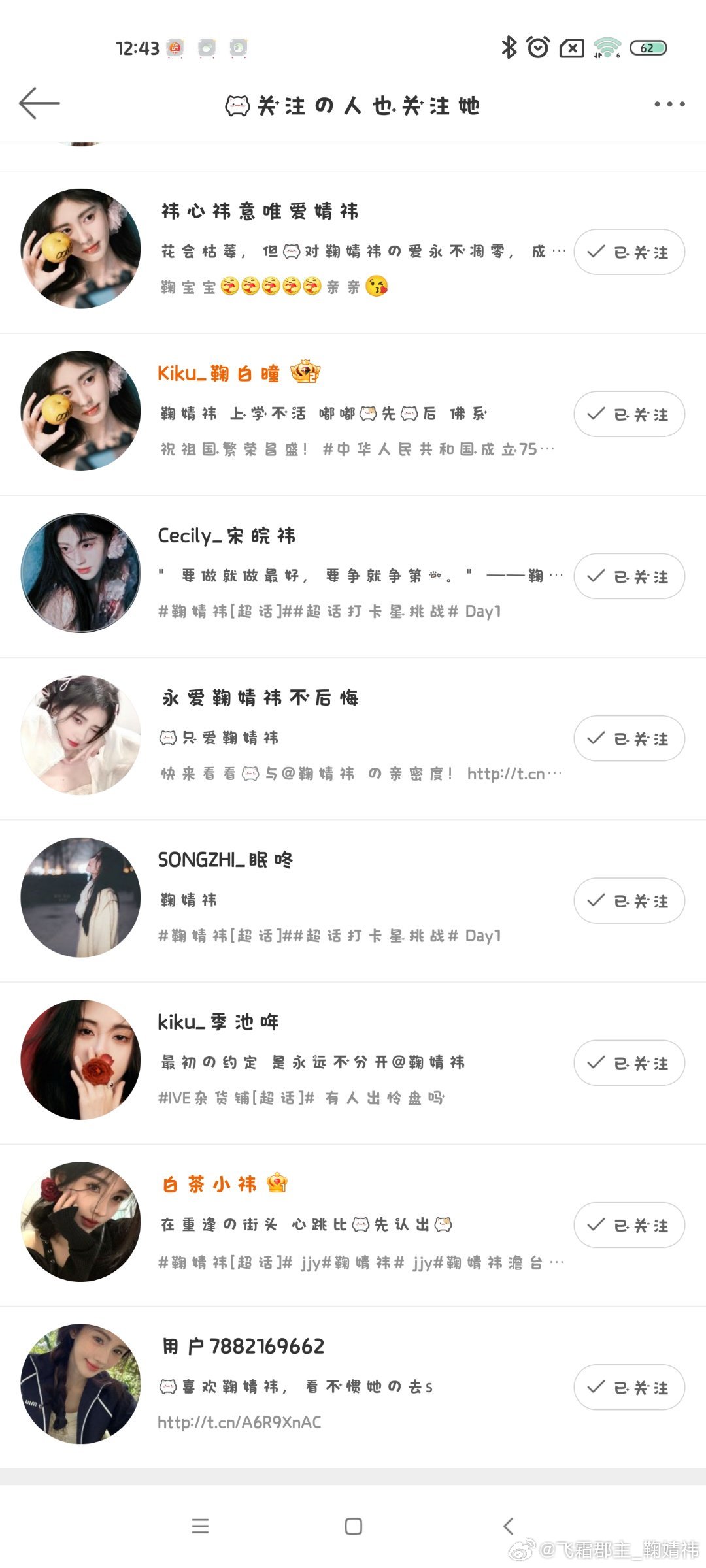This screenshot has width=706, height=1568.
Task: Go to the system home screen
Action: point(354,1526)
